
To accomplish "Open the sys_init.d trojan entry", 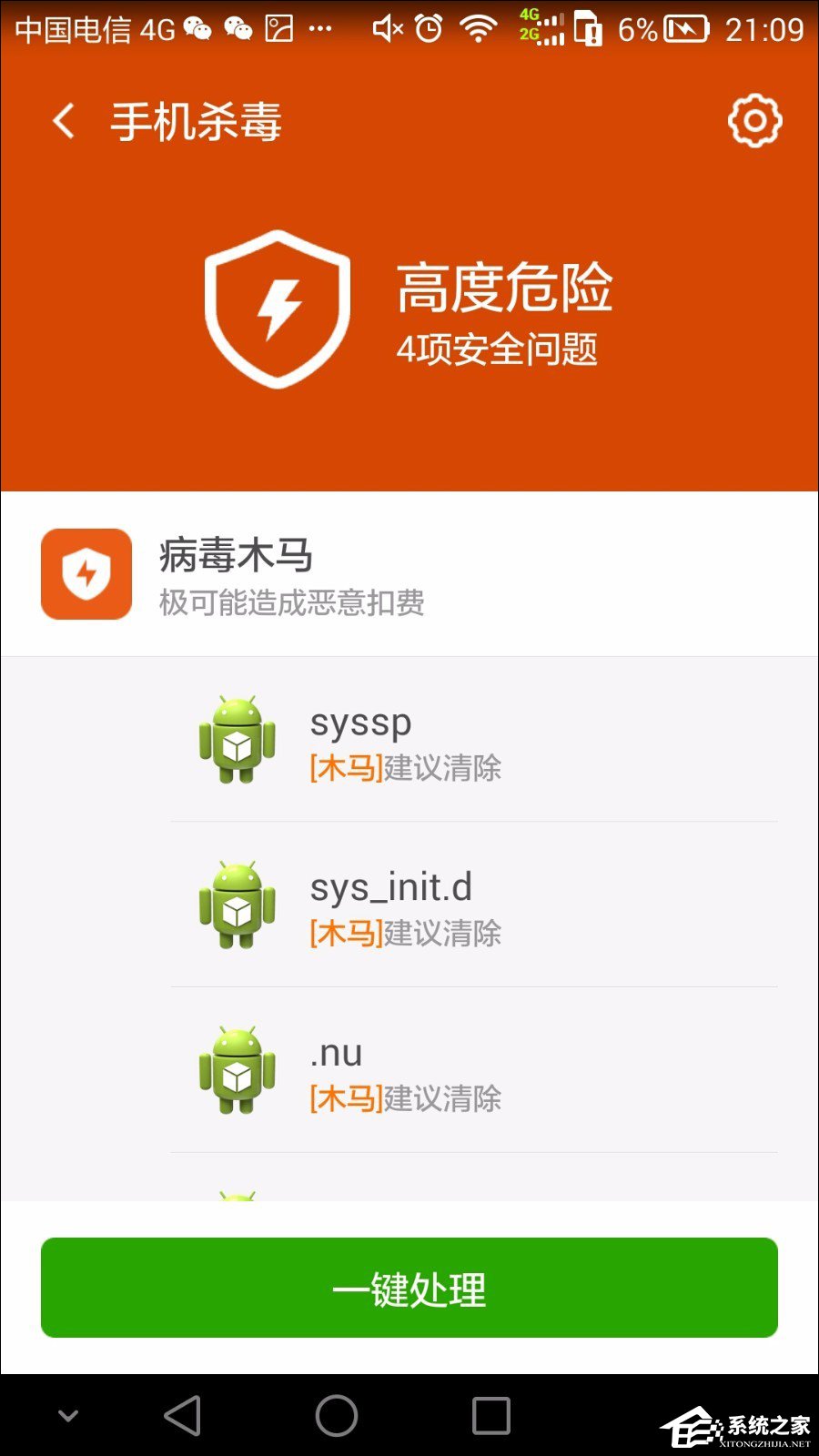I will [x=473, y=906].
